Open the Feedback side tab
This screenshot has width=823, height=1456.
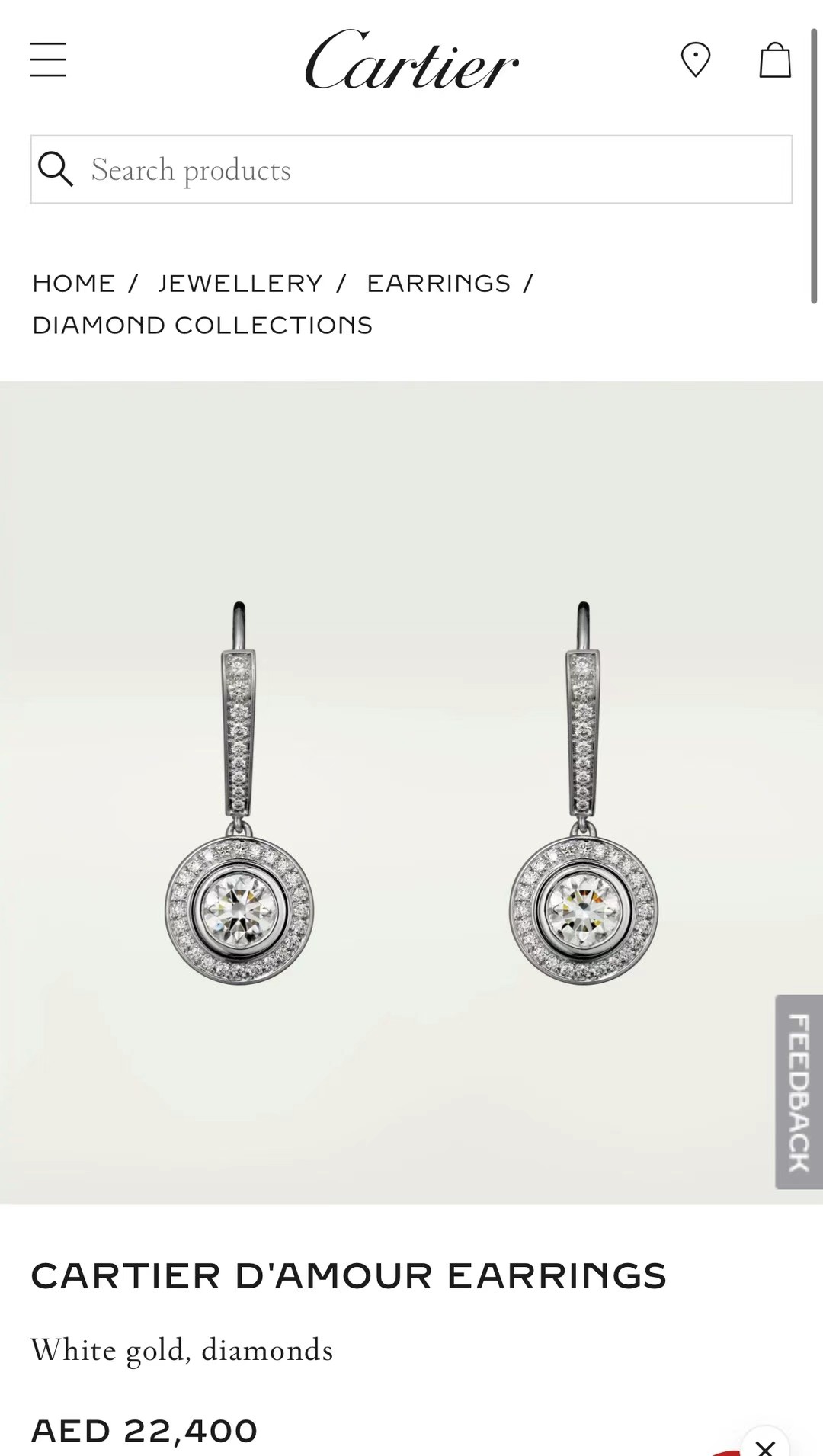point(799,1092)
